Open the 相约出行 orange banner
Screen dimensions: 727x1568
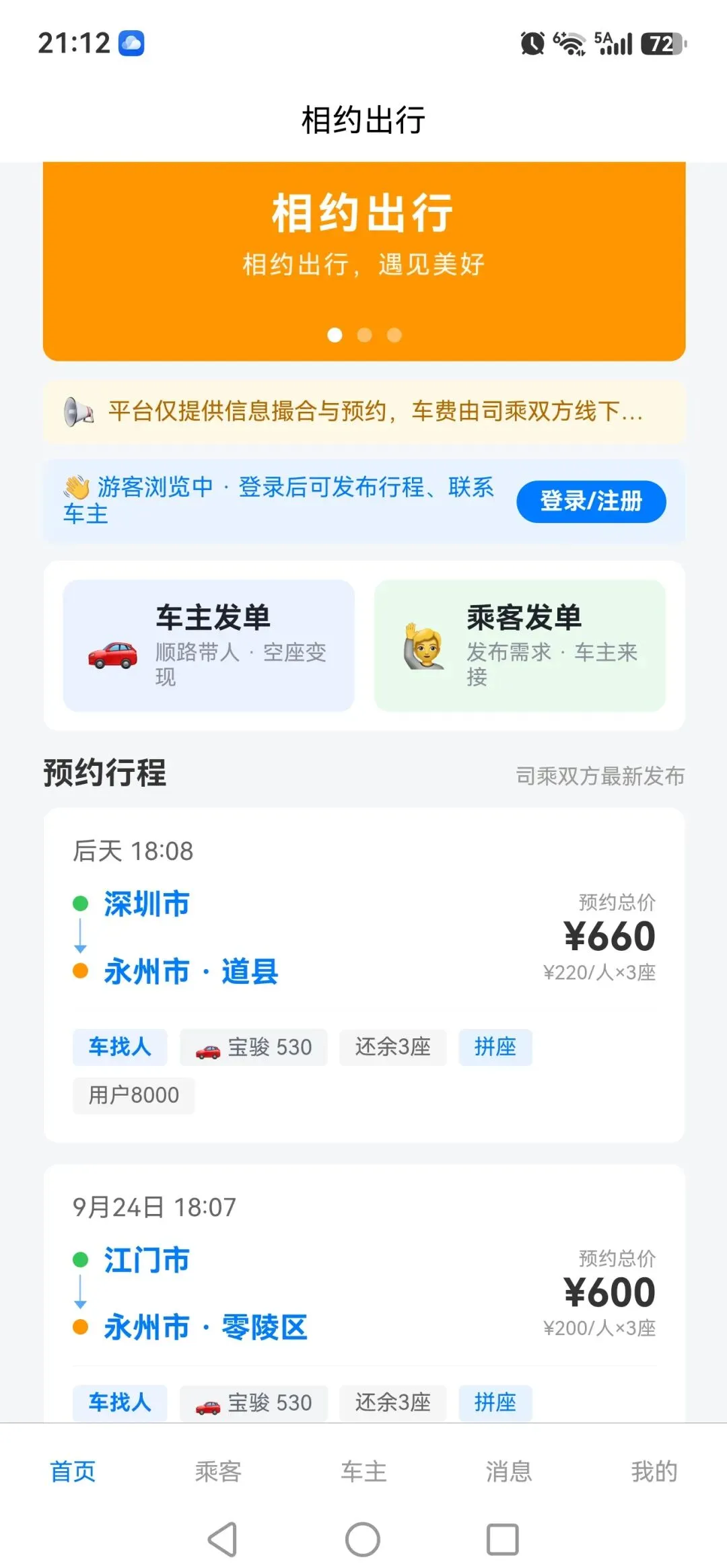tap(364, 261)
